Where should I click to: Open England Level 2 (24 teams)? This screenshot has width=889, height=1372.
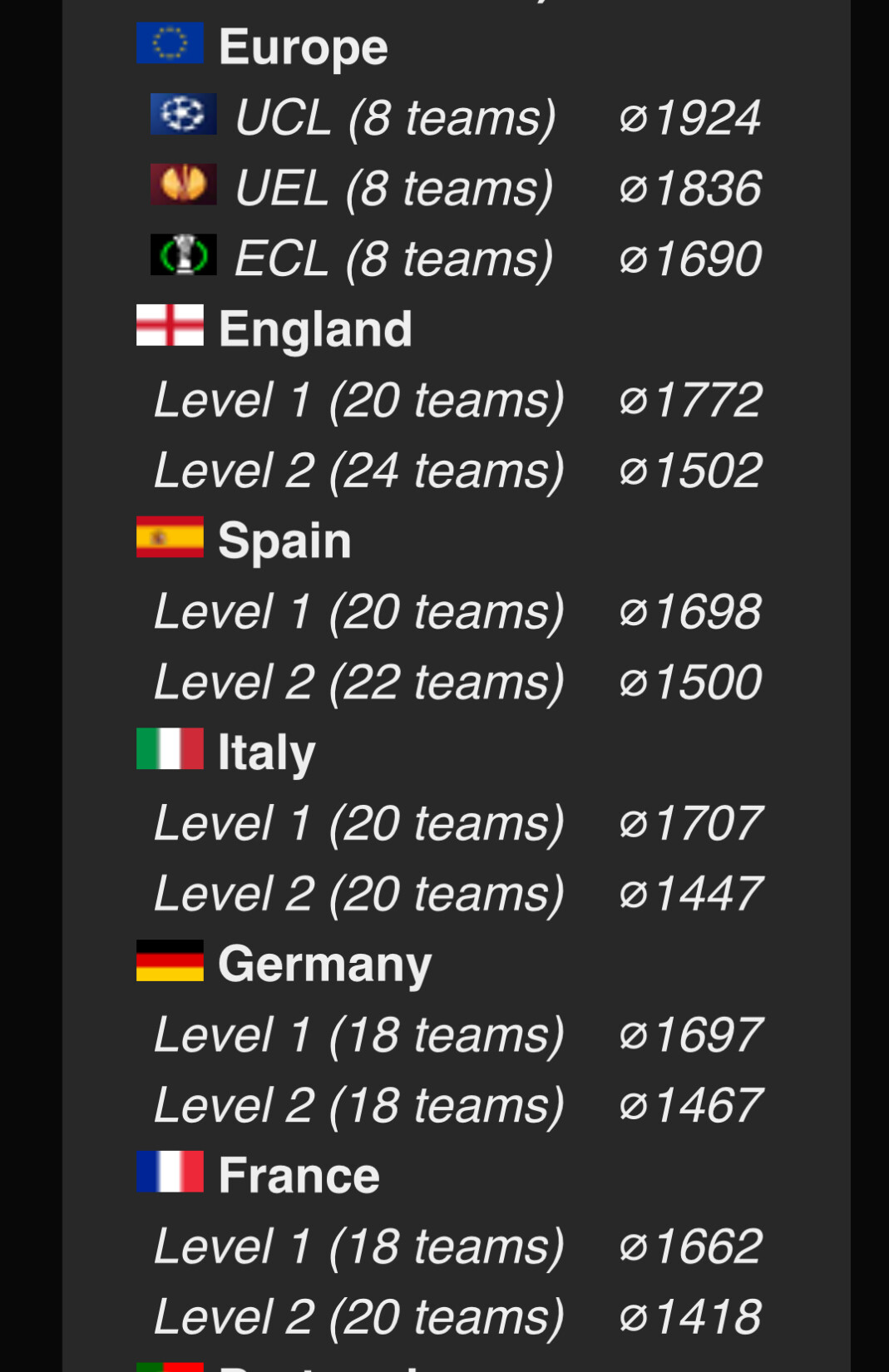pyautogui.click(x=358, y=471)
